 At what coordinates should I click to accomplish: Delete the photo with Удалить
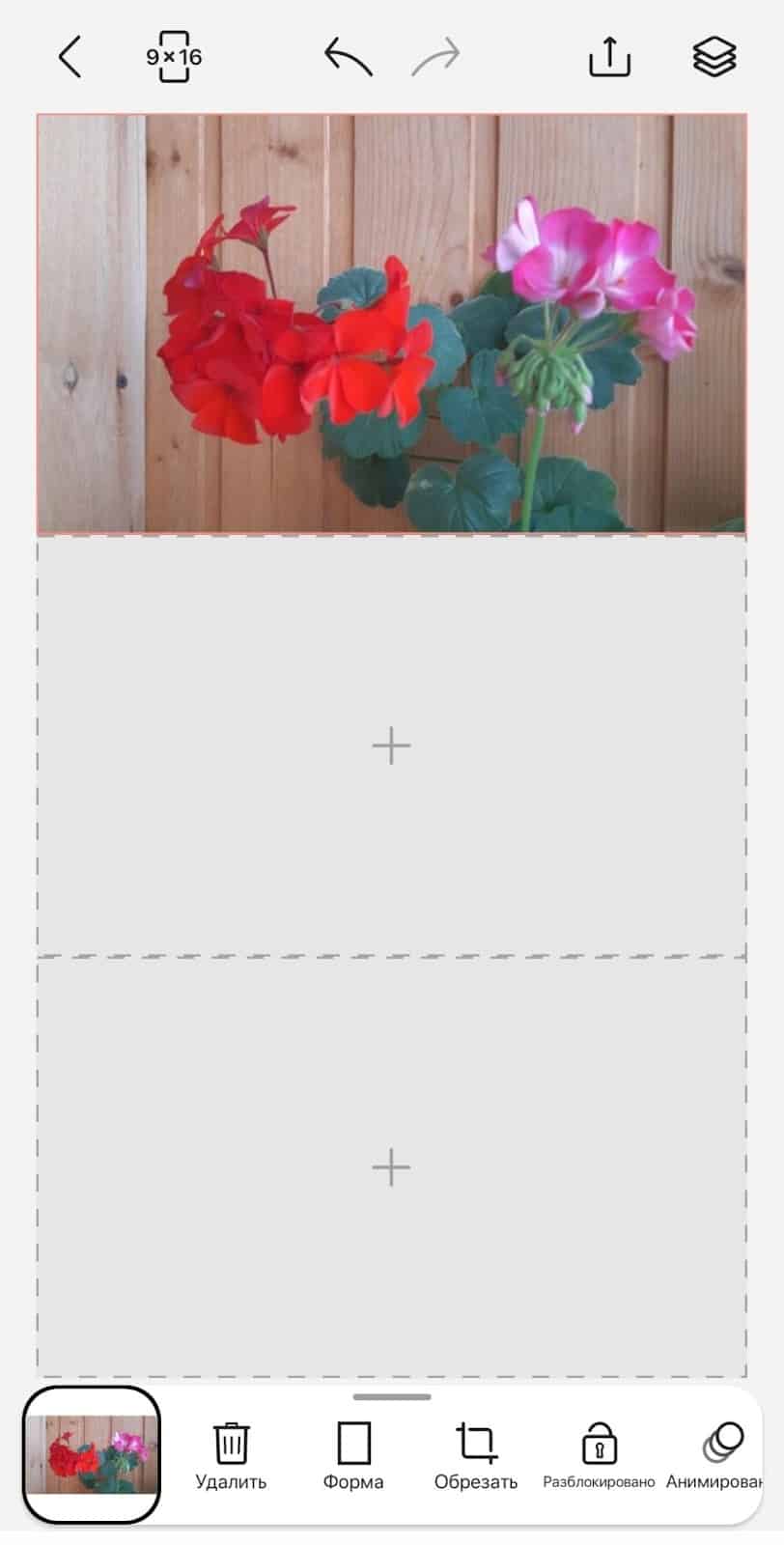point(231,1456)
